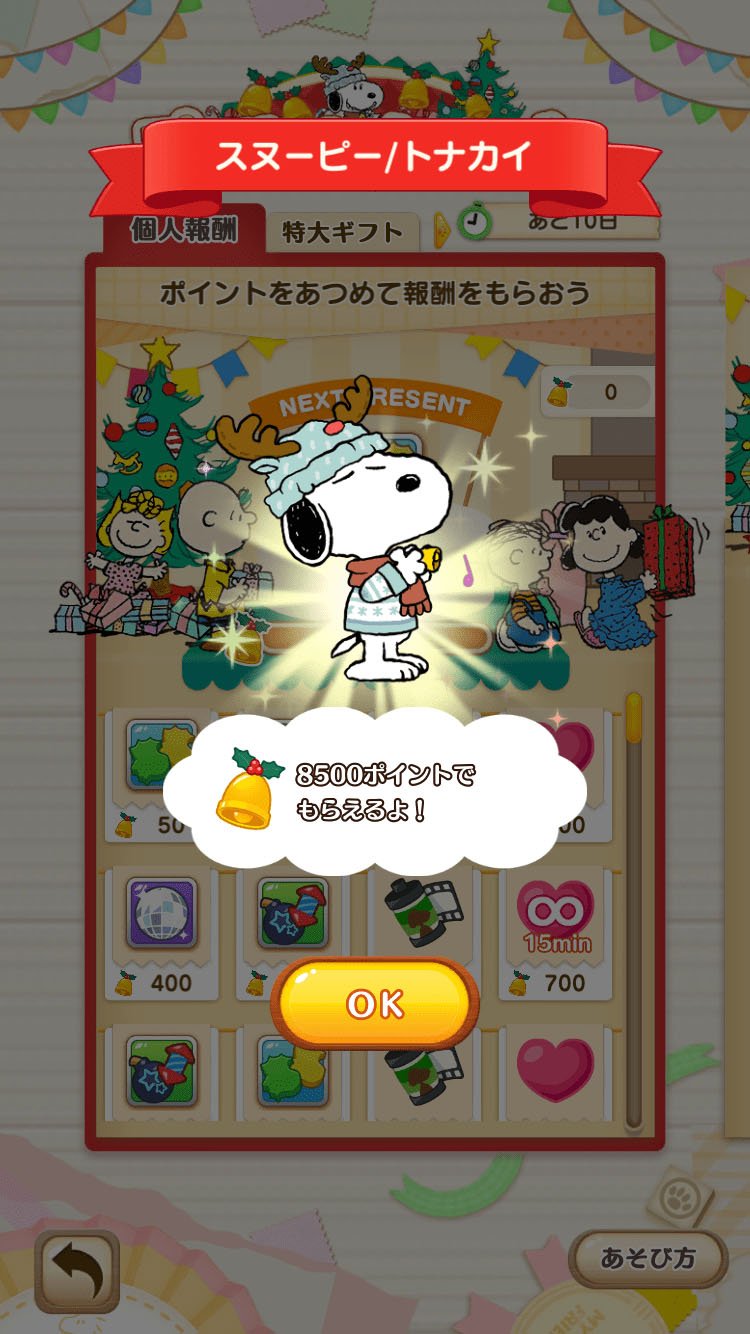The image size is (750, 1334).
Task: Switch to the 特大ギフト tab
Action: 342,232
